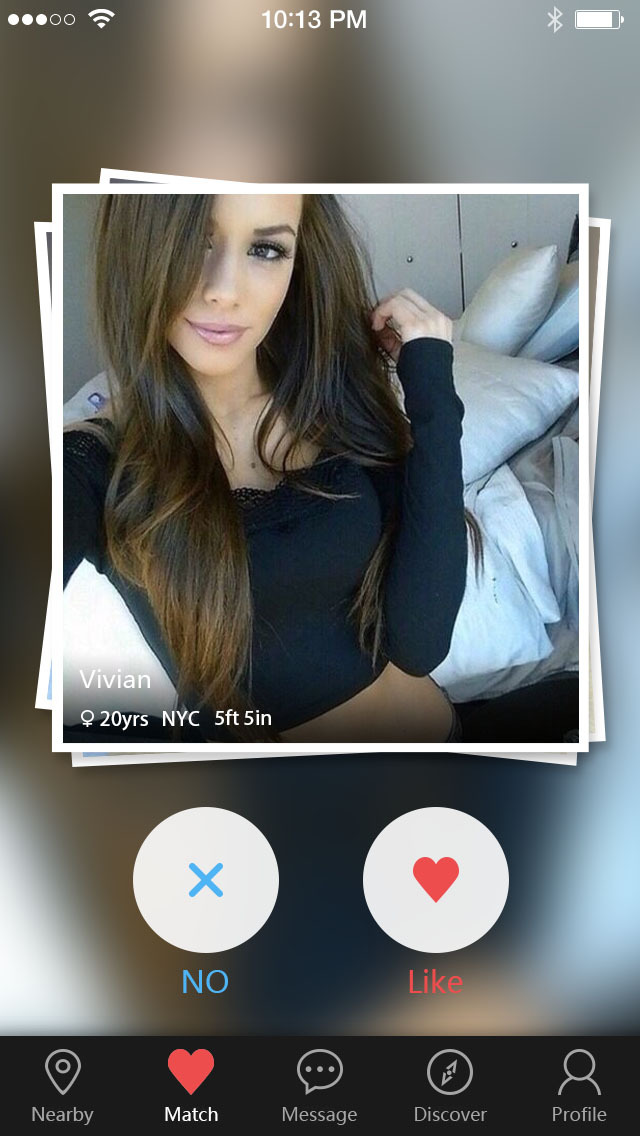Screen dimensions: 640x1136
Task: Select the Match tab
Action: point(191,1086)
